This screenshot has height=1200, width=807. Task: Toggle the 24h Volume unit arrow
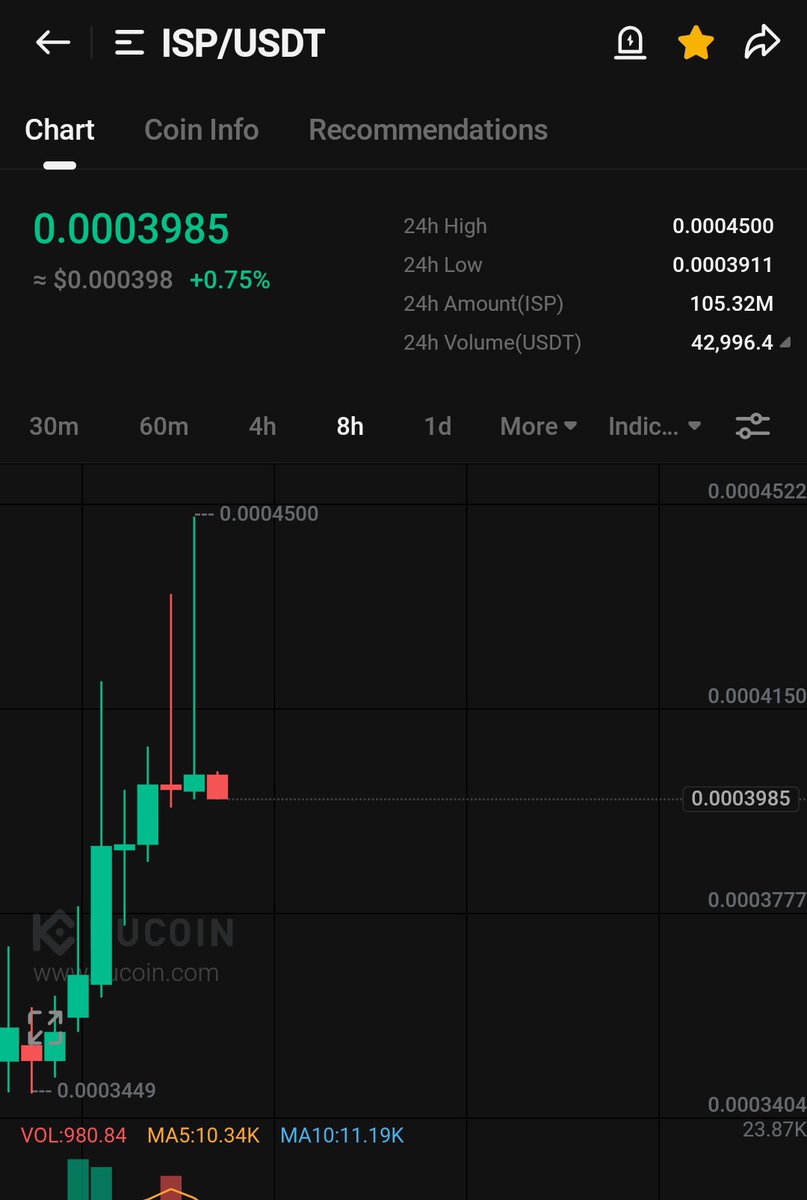tap(785, 343)
